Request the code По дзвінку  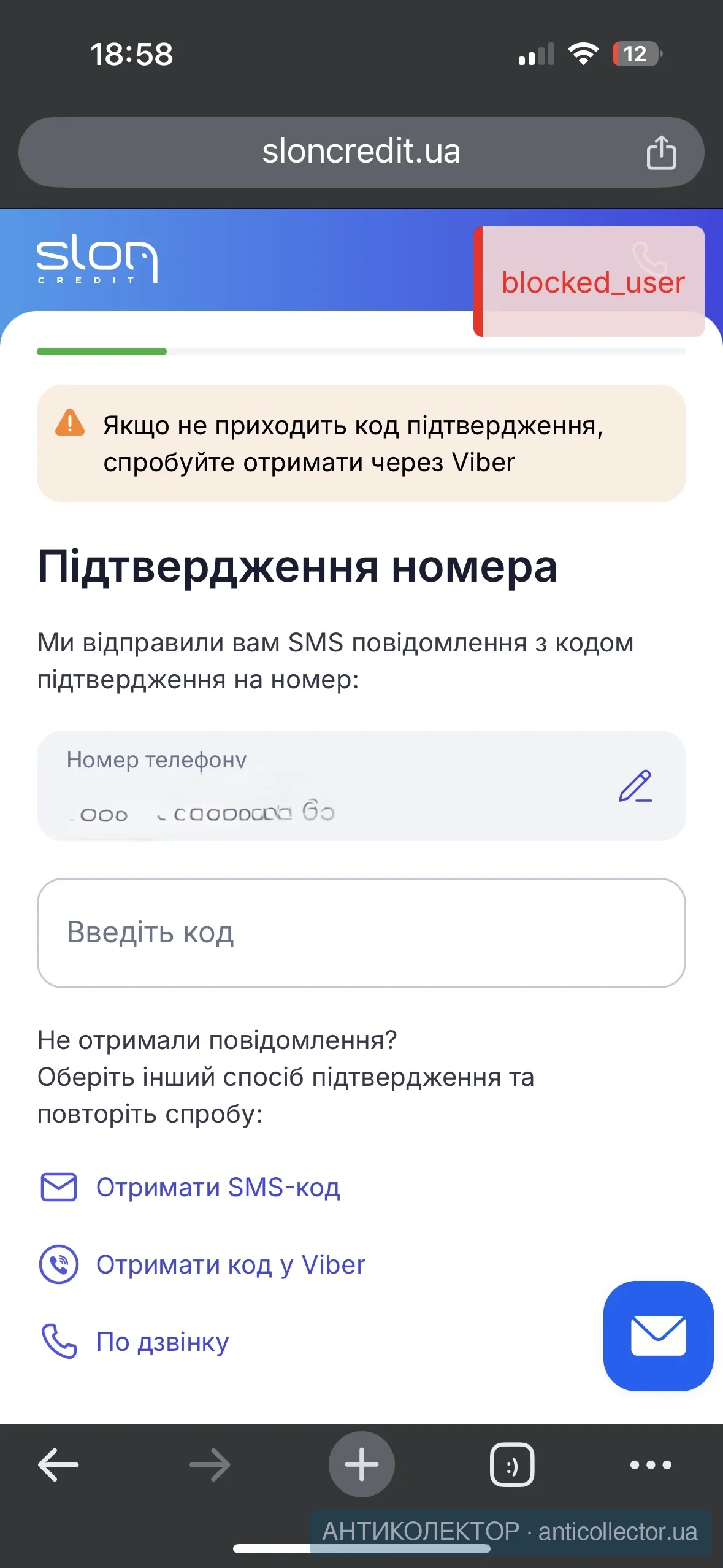pyautogui.click(x=162, y=1342)
